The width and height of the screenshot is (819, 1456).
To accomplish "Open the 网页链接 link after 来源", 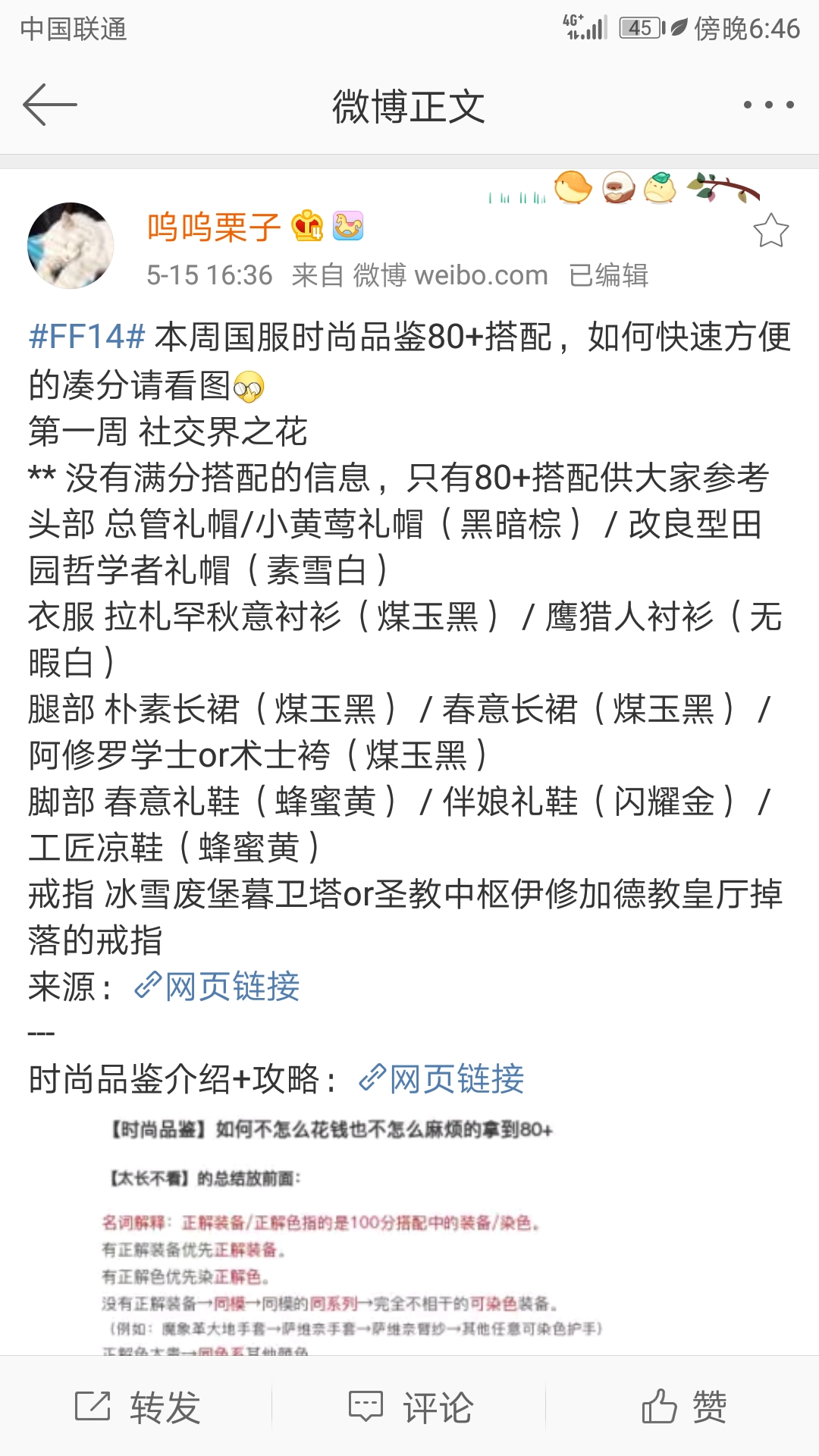I will pos(217,986).
